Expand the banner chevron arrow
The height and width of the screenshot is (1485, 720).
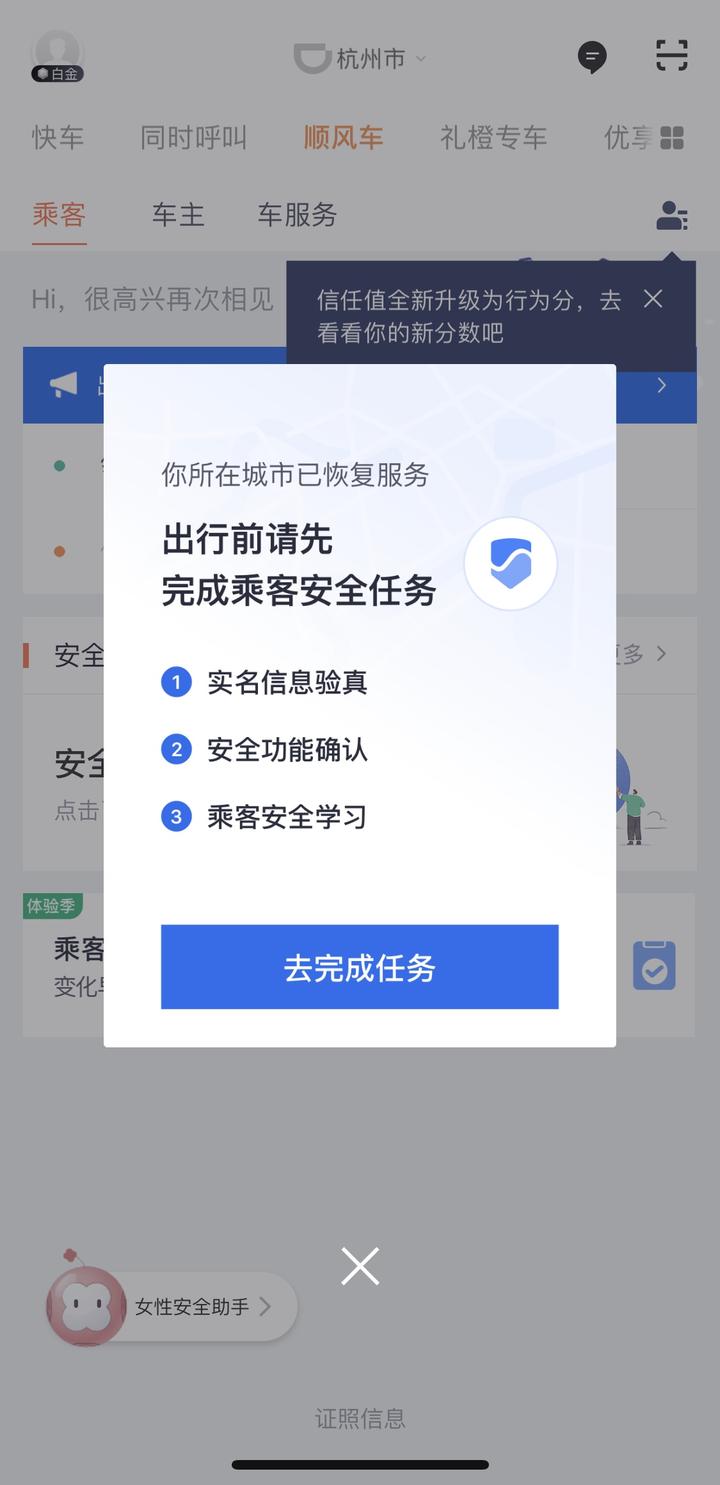659,385
